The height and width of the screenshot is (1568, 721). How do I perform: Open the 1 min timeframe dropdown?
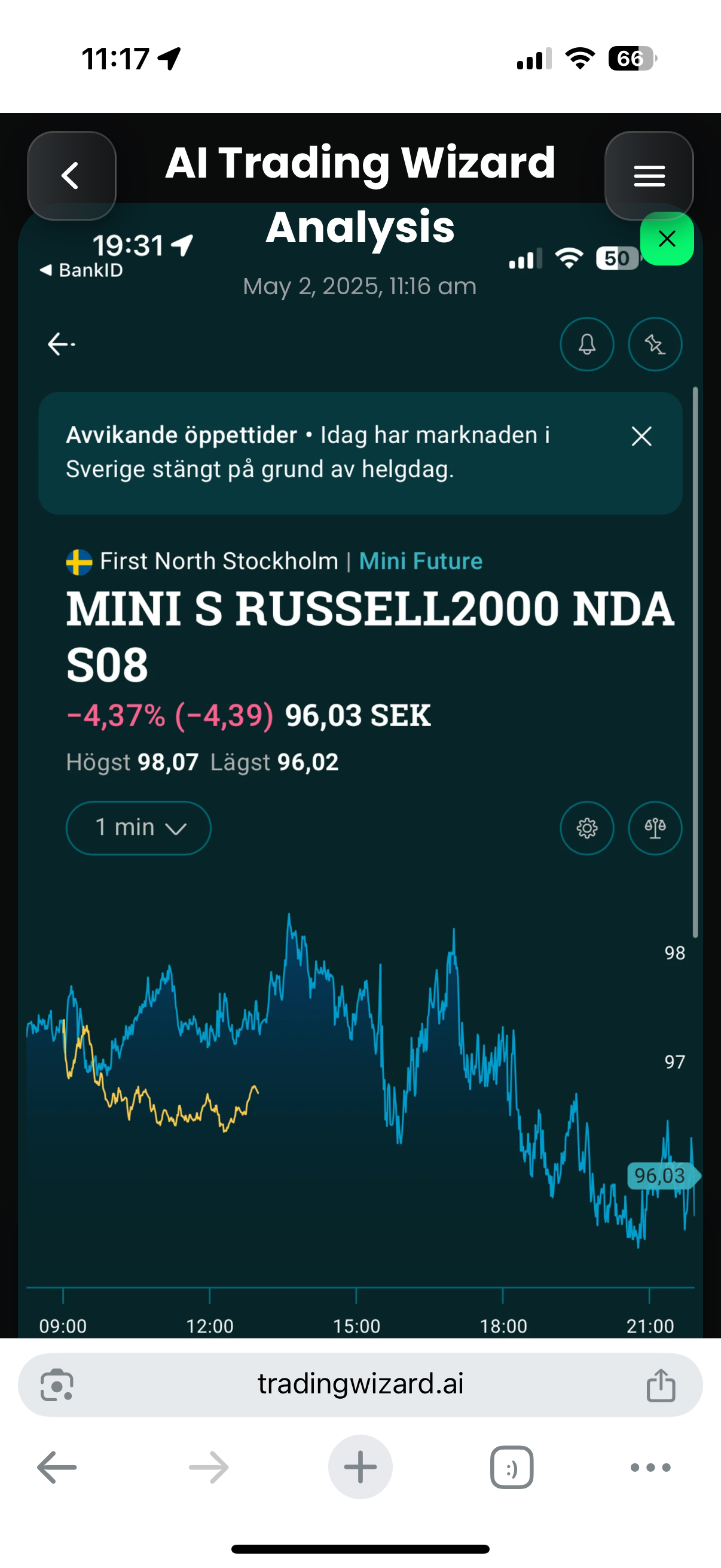(x=138, y=828)
